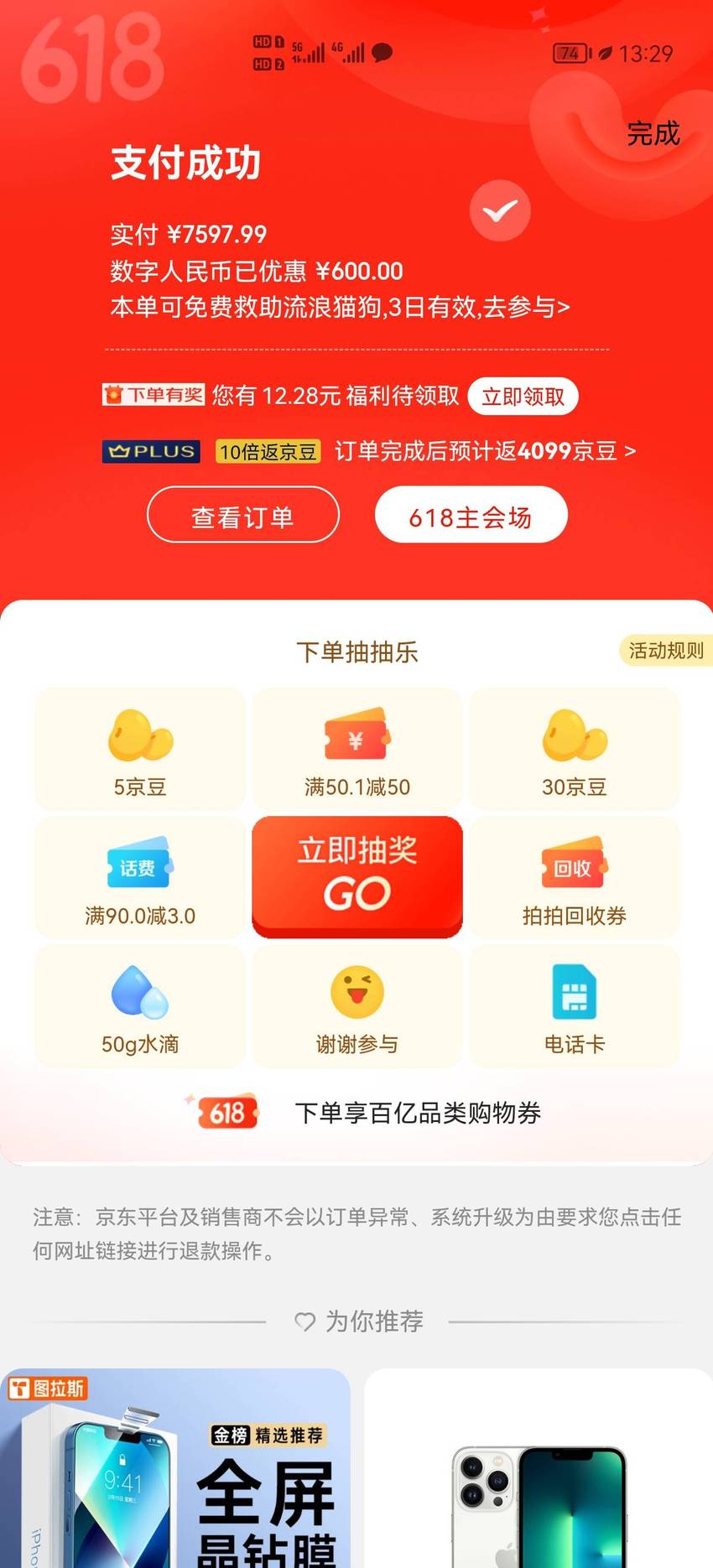The image size is (713, 1568).
Task: Open the 下单享百亿品类购物券 banner
Action: (362, 1113)
